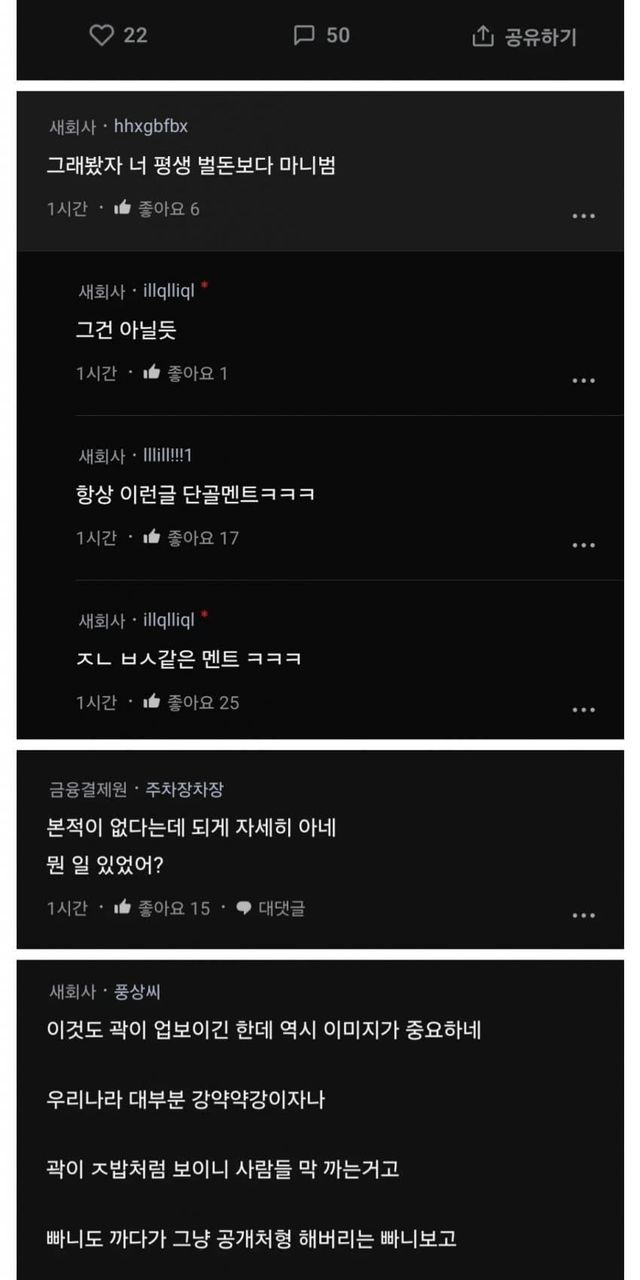Open overflow menu on hhxgbfbx's comment
Screen dimensions: 640x1280
[583, 216]
